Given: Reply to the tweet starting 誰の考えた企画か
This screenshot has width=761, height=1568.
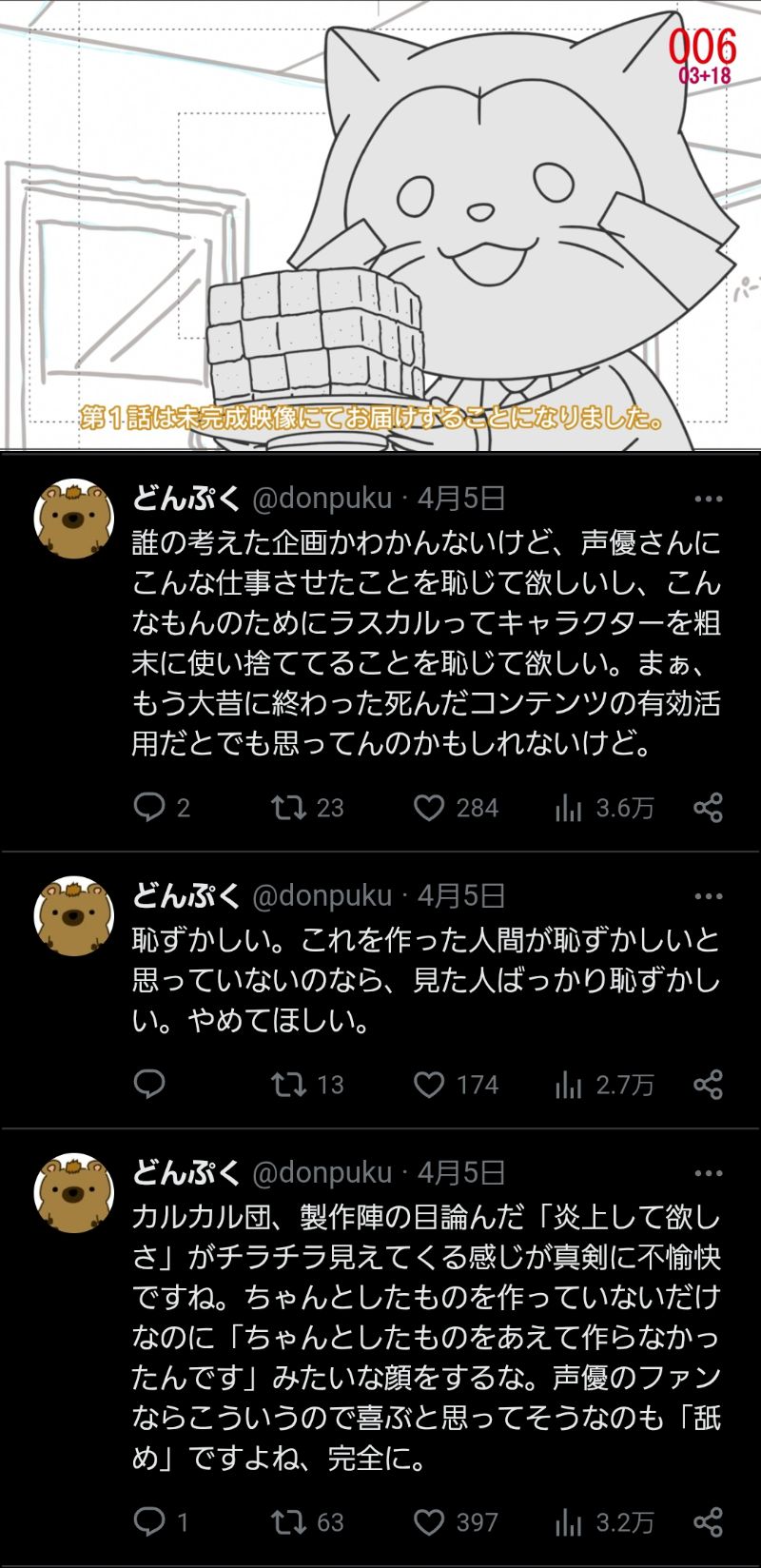Looking at the screenshot, I should 149,808.
